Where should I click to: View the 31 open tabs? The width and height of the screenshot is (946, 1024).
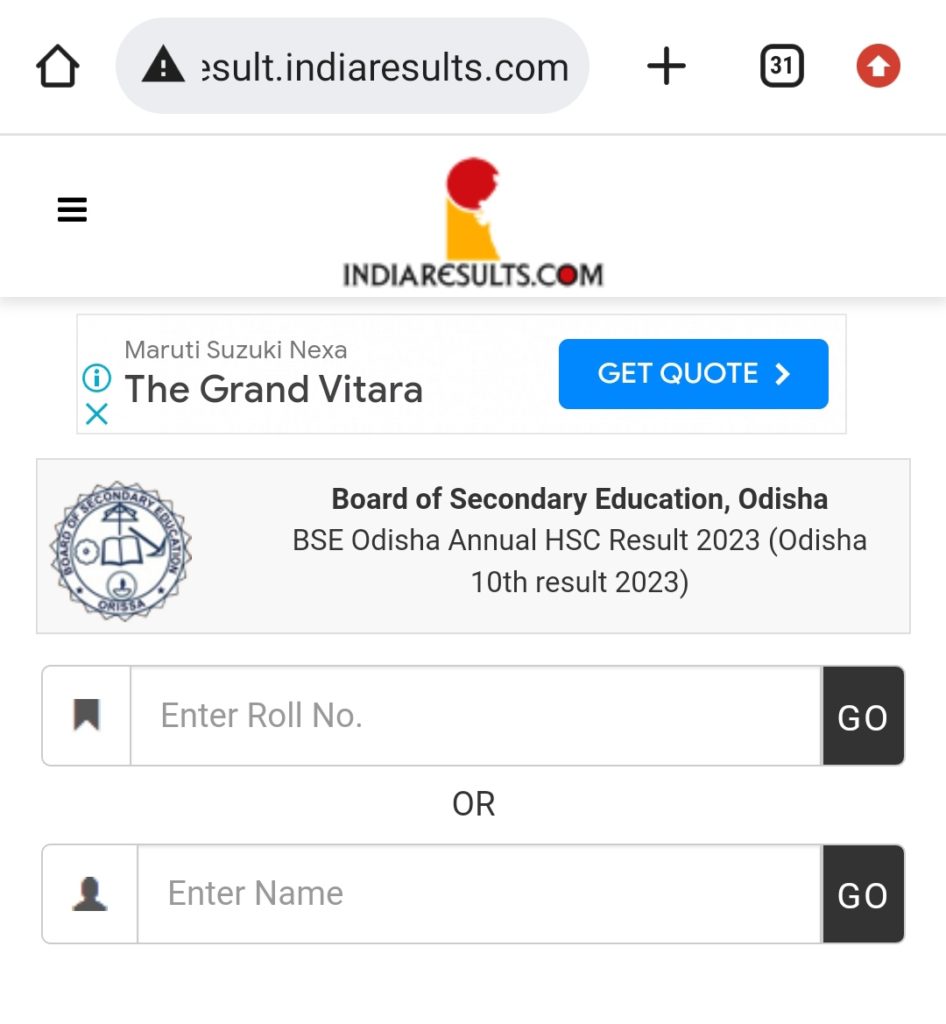pyautogui.click(x=781, y=67)
